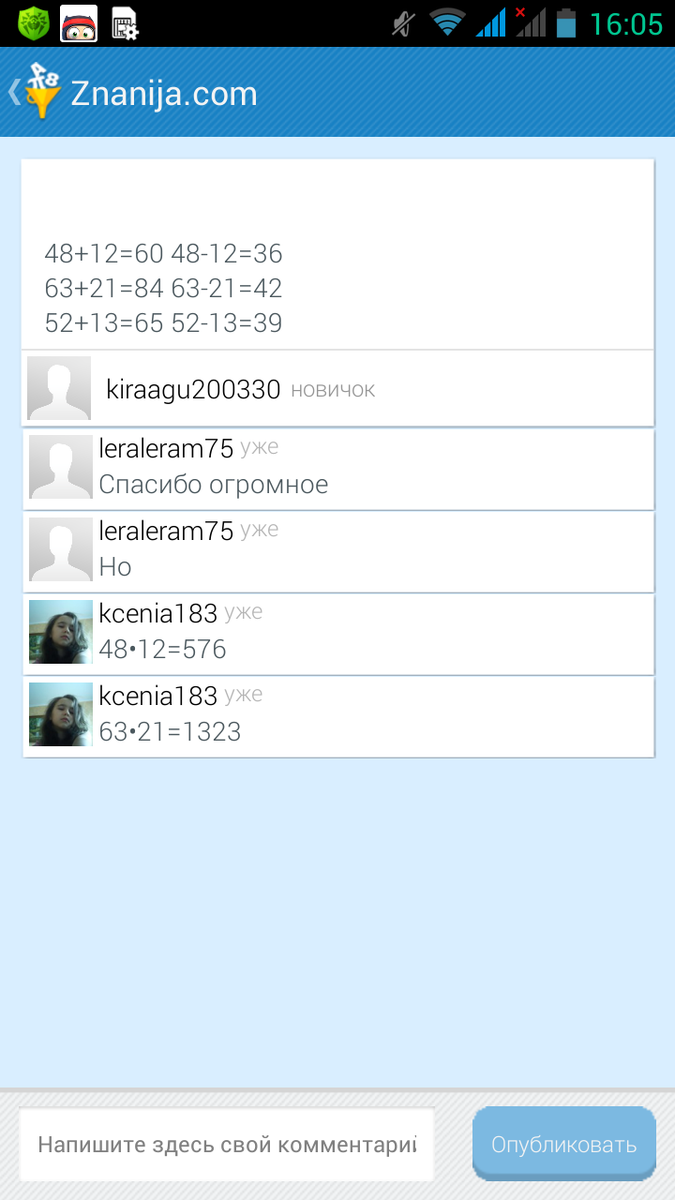This screenshot has height=1200, width=675.
Task: Tap the Опубликовать button
Action: (x=564, y=1145)
